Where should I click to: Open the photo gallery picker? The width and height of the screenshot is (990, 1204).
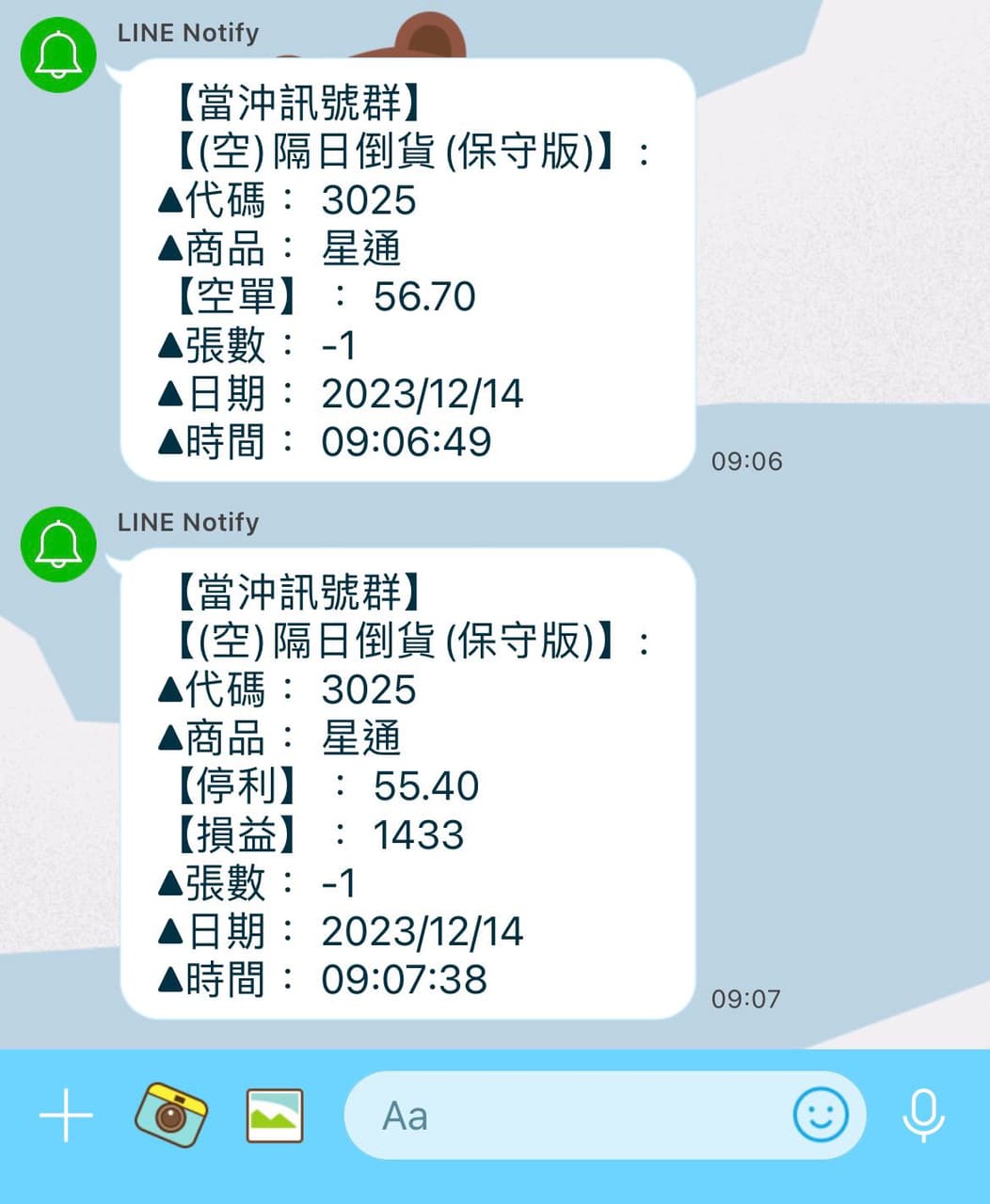(x=275, y=1116)
